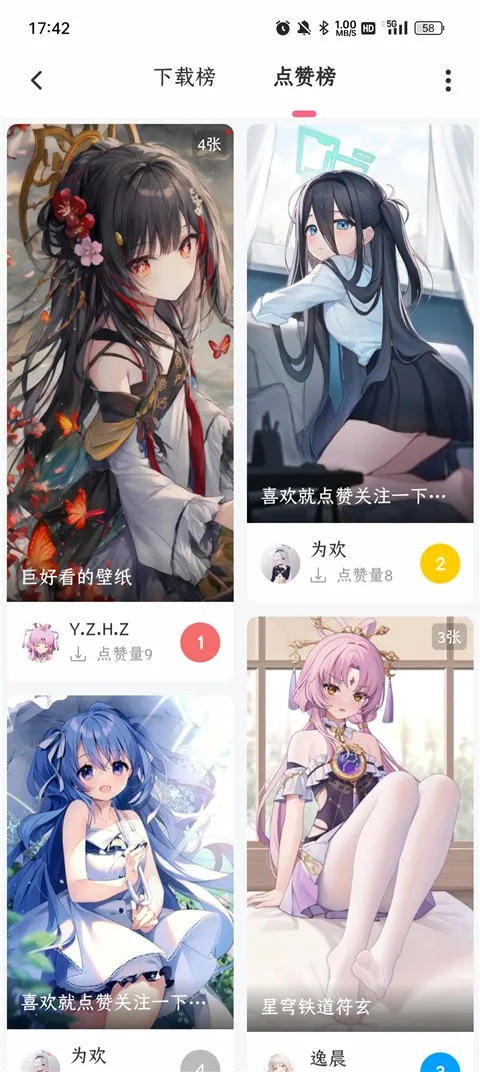Switch to the 下载榜 tab
The image size is (480, 1072).
pos(184,77)
